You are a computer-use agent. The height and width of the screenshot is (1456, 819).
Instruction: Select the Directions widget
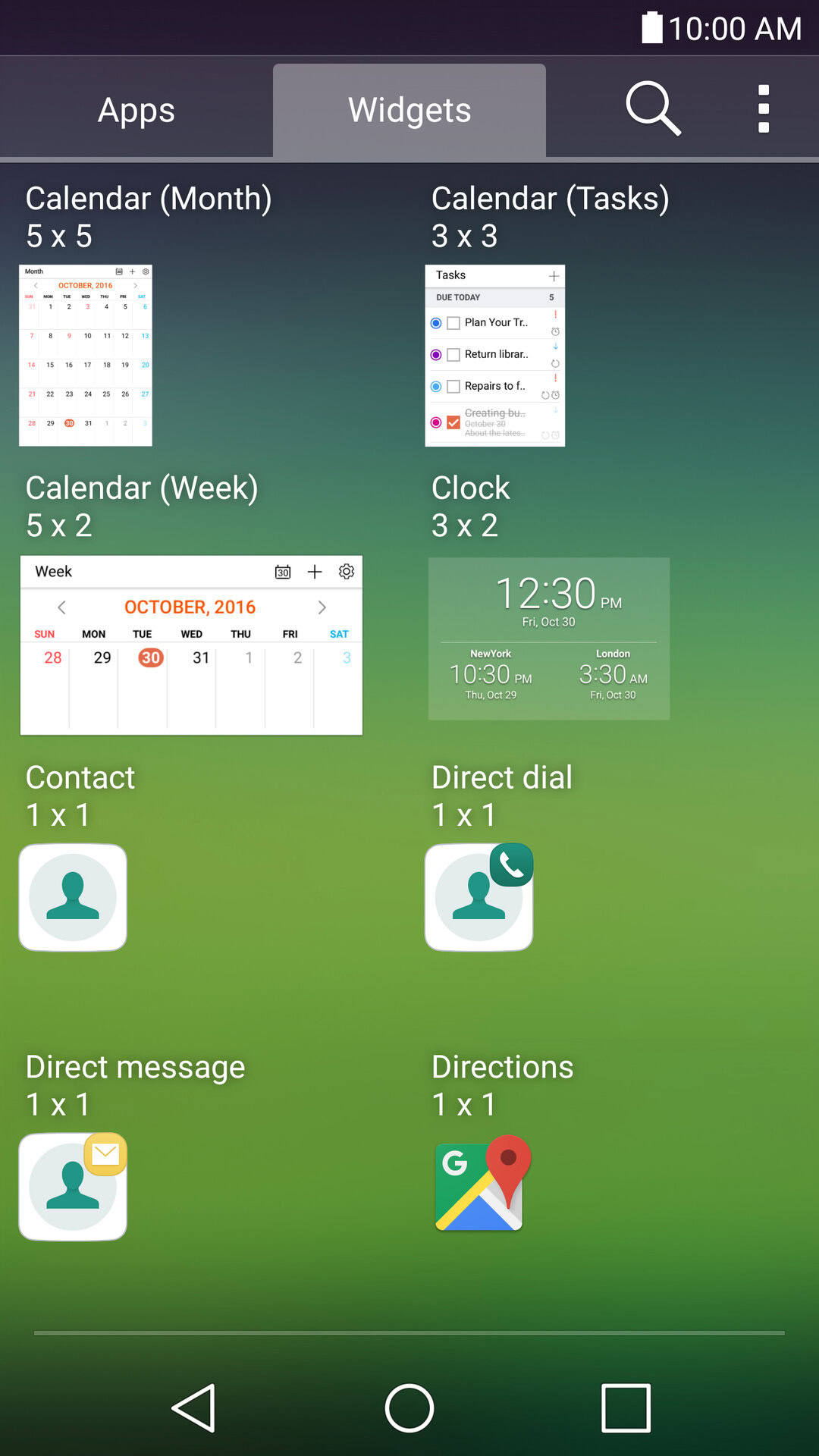479,1185
